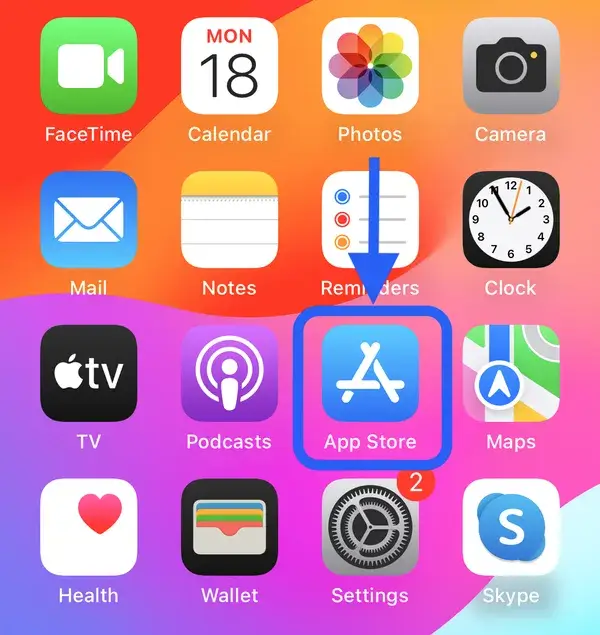The height and width of the screenshot is (635, 600).
Task: Open the Wallet app
Action: [229, 527]
